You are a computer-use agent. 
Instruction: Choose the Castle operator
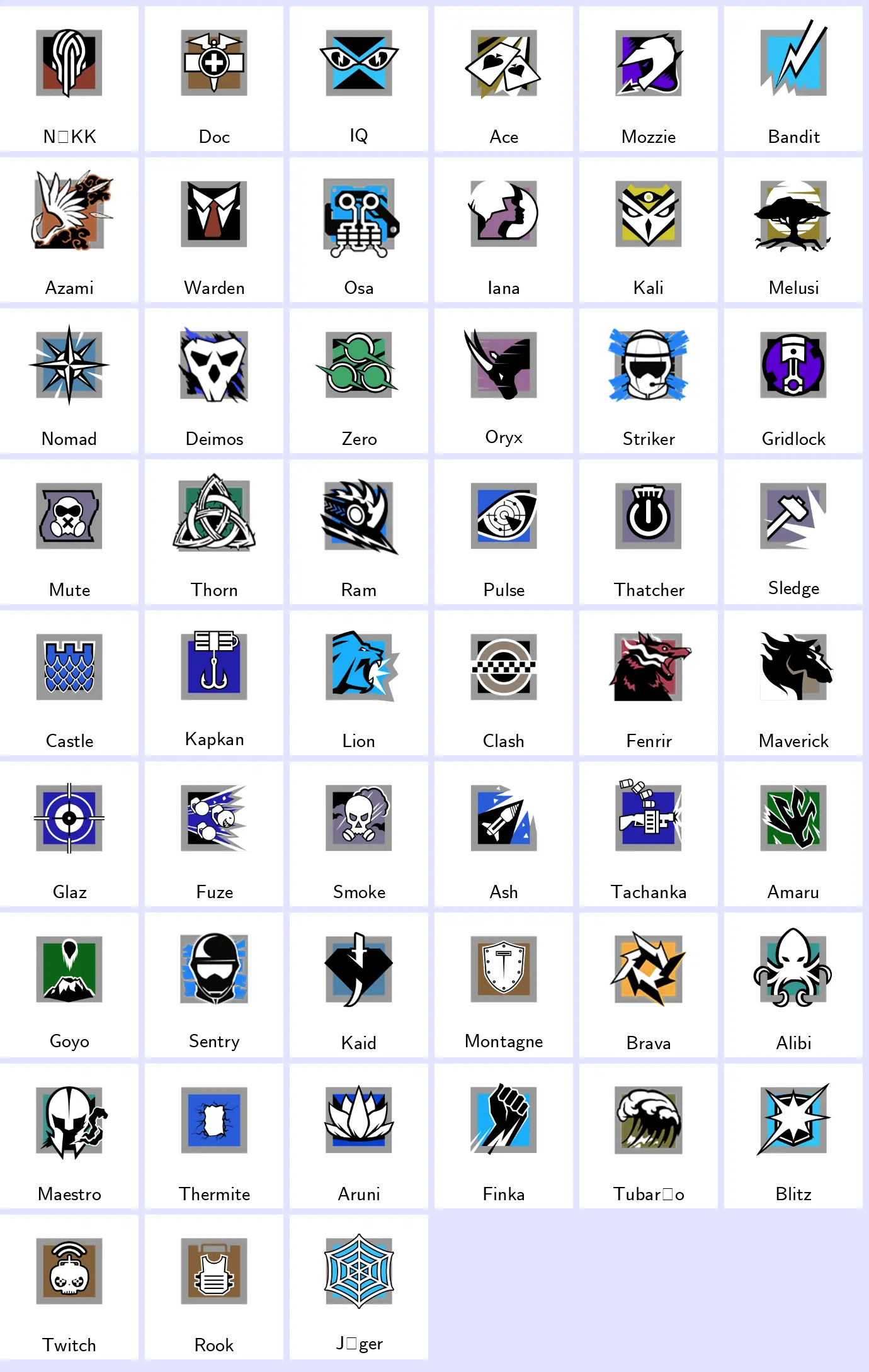click(69, 683)
